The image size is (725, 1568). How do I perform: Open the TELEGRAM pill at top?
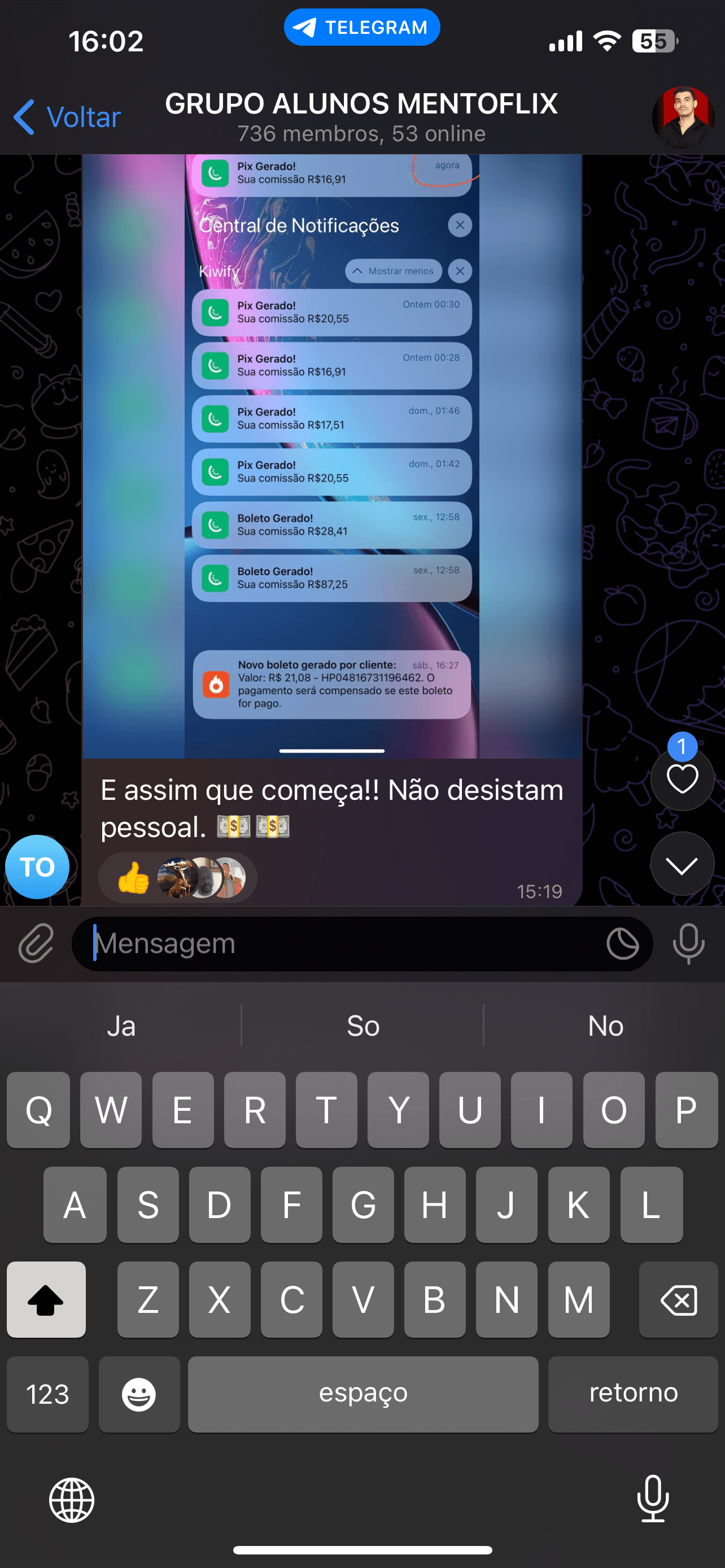point(361,28)
